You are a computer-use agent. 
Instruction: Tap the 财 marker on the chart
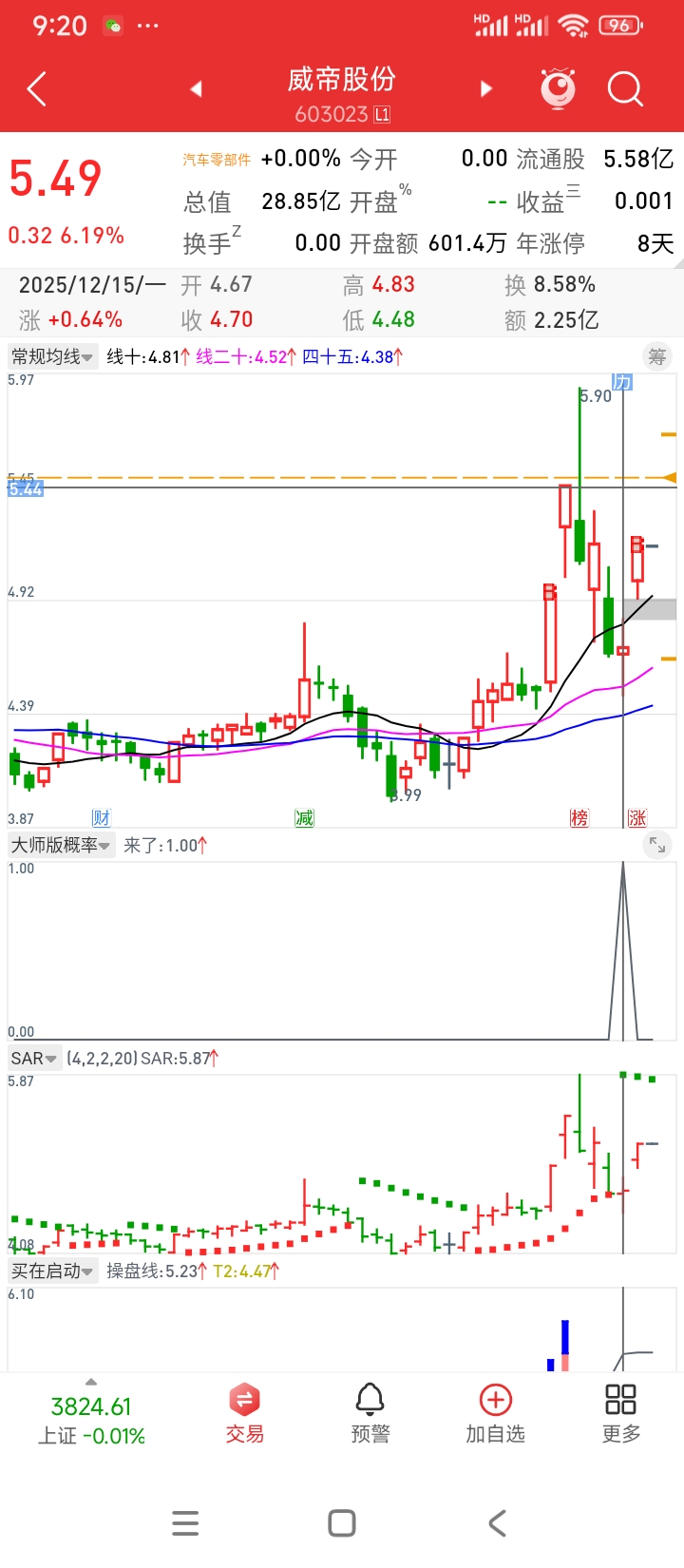tap(102, 818)
